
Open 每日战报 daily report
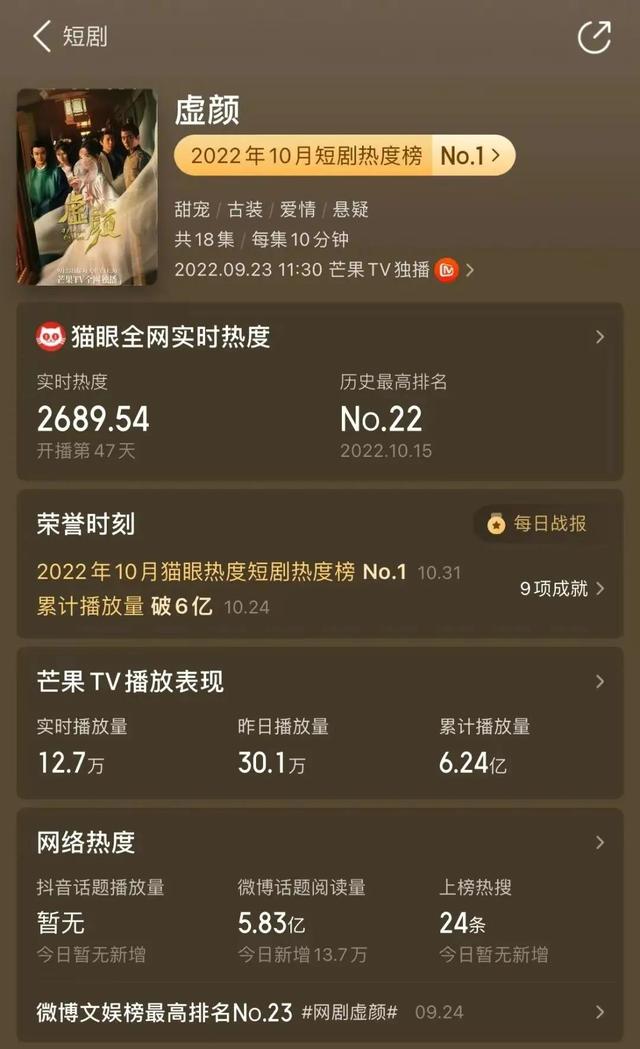(x=540, y=524)
